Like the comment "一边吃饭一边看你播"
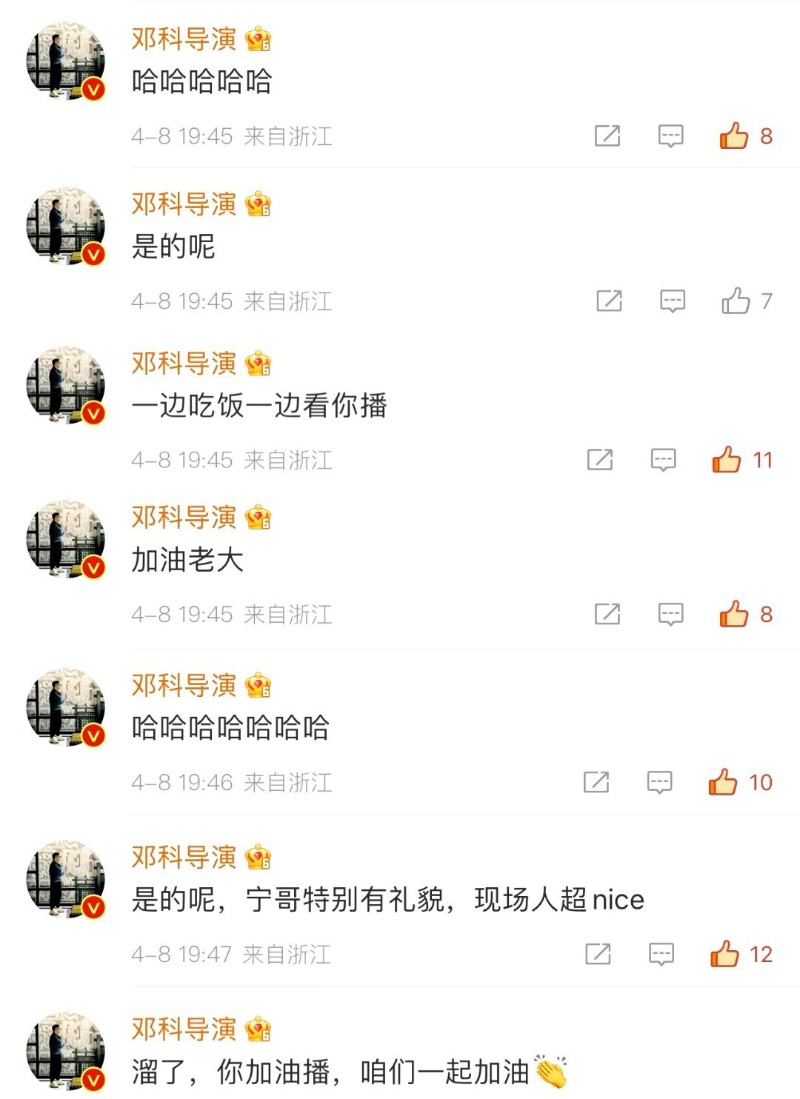This screenshot has height=1099, width=800. 727,460
